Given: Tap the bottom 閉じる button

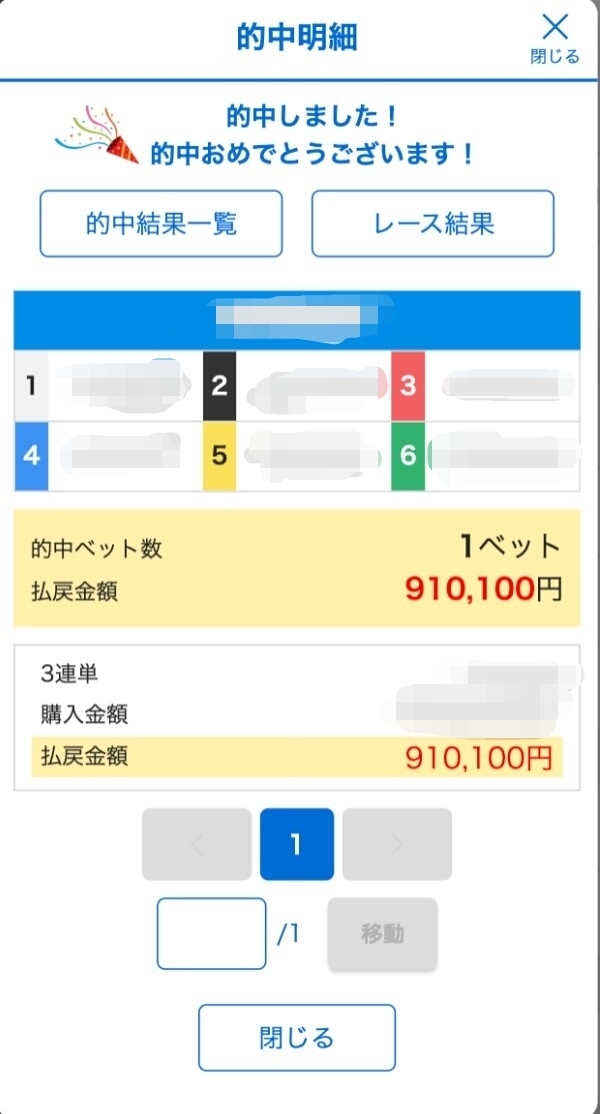Looking at the screenshot, I should point(297,1037).
